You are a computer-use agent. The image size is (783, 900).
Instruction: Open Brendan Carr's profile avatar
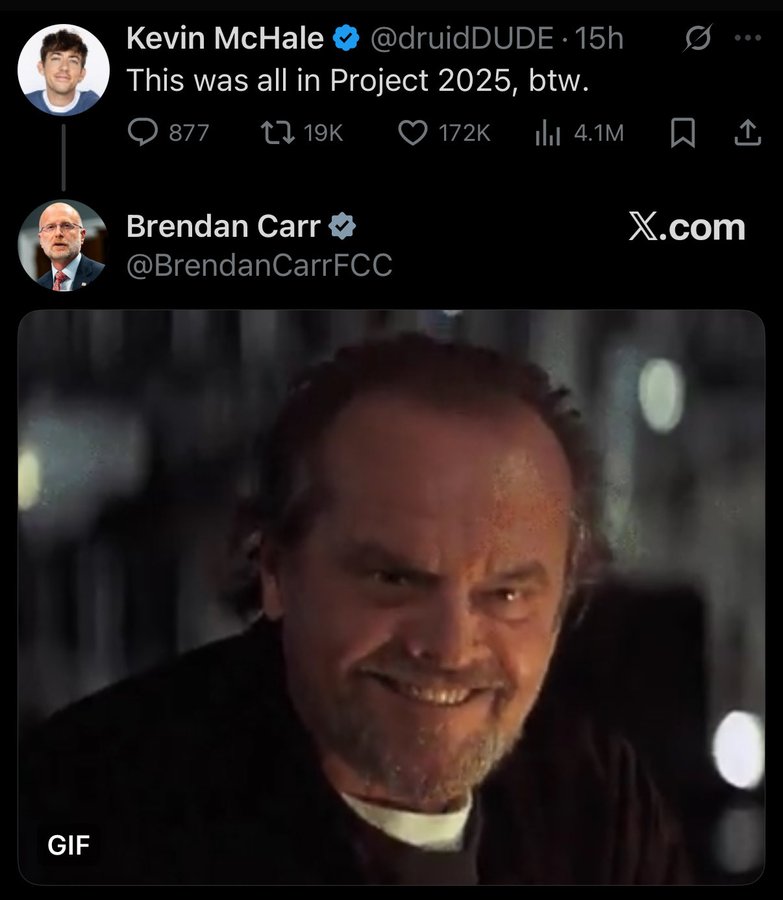[63, 245]
